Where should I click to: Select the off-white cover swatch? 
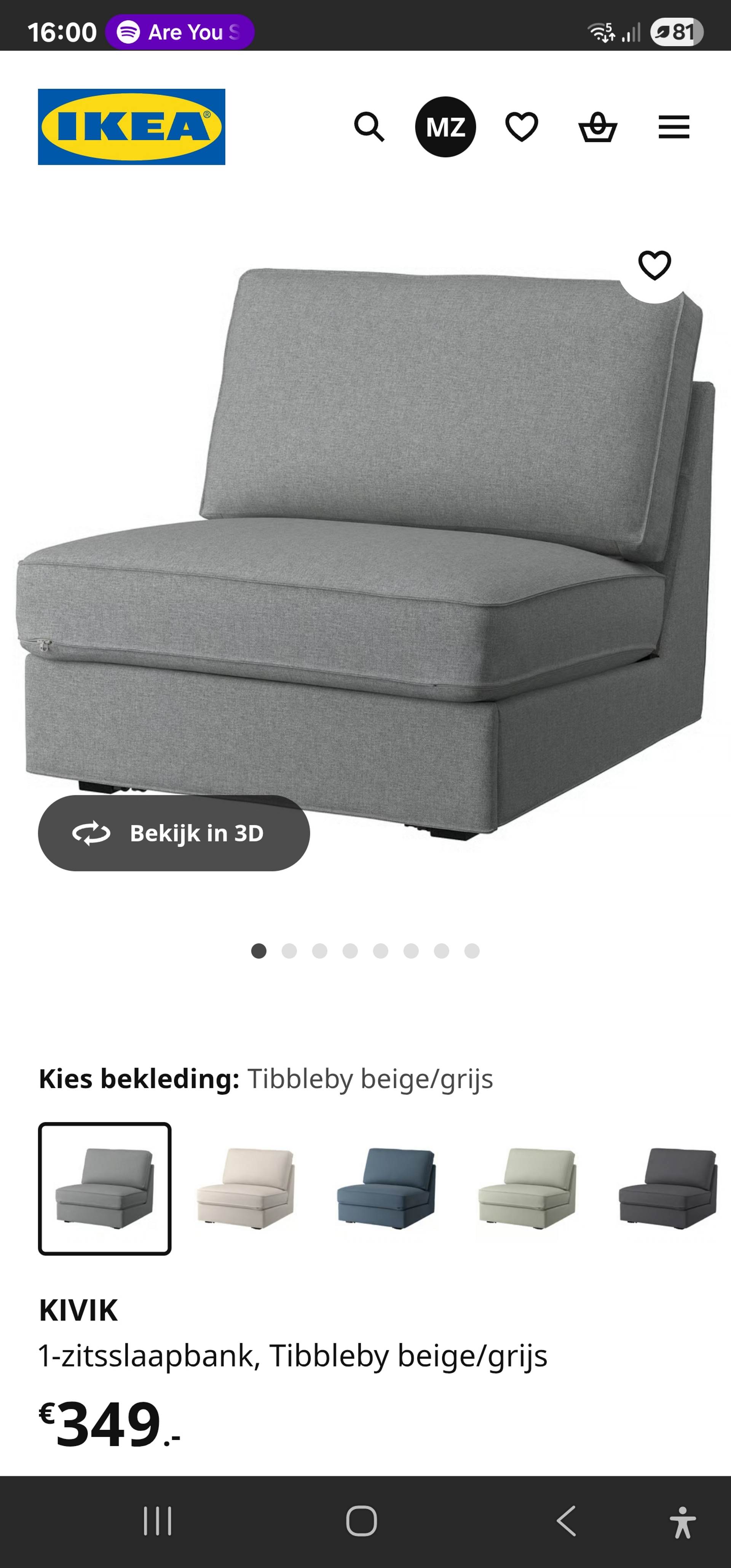pyautogui.click(x=245, y=1188)
